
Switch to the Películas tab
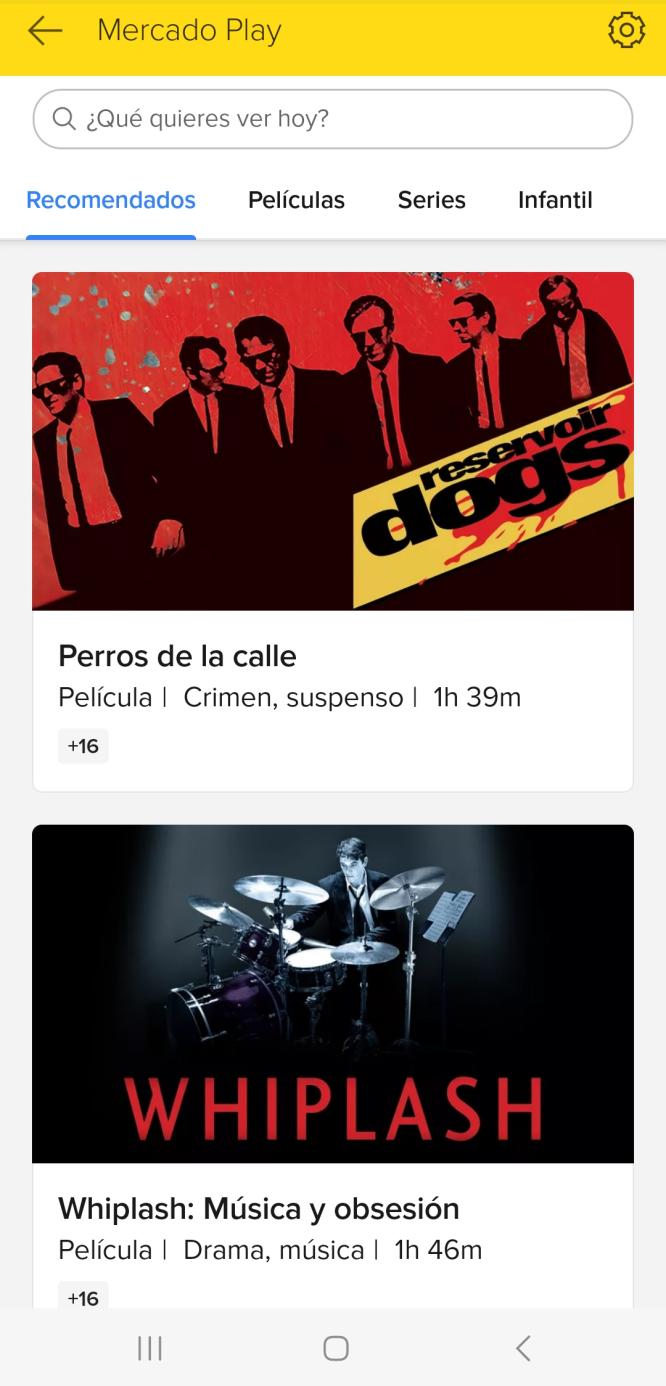pos(296,200)
